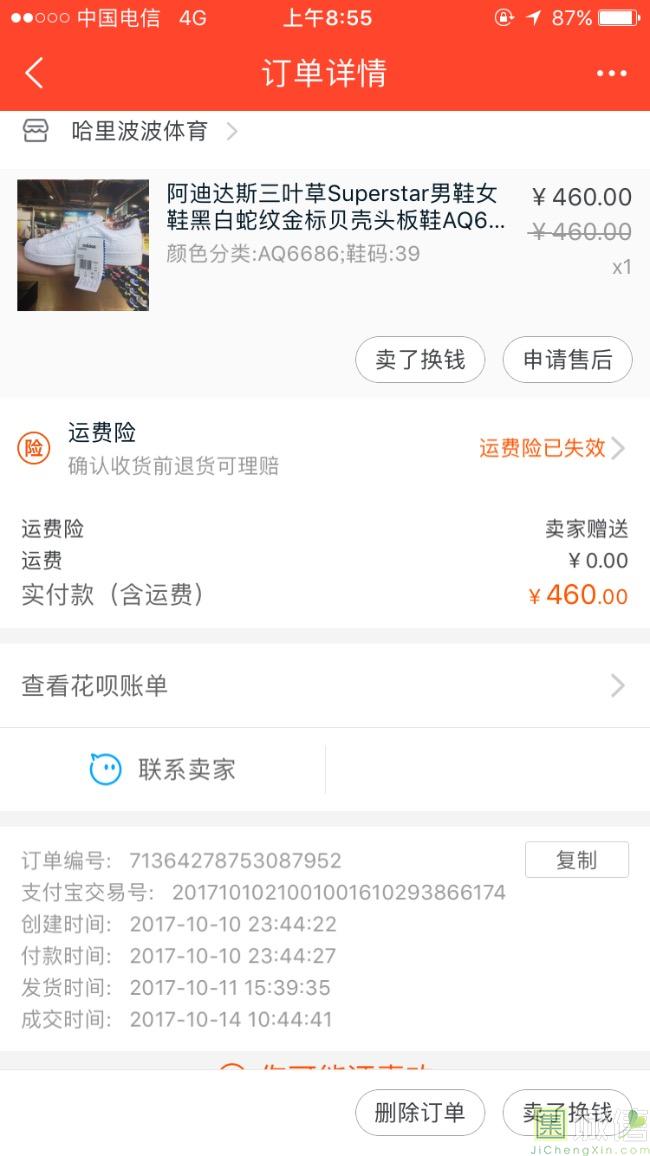Tap 卖了换钱 beside the 申请售后 button

[420, 360]
